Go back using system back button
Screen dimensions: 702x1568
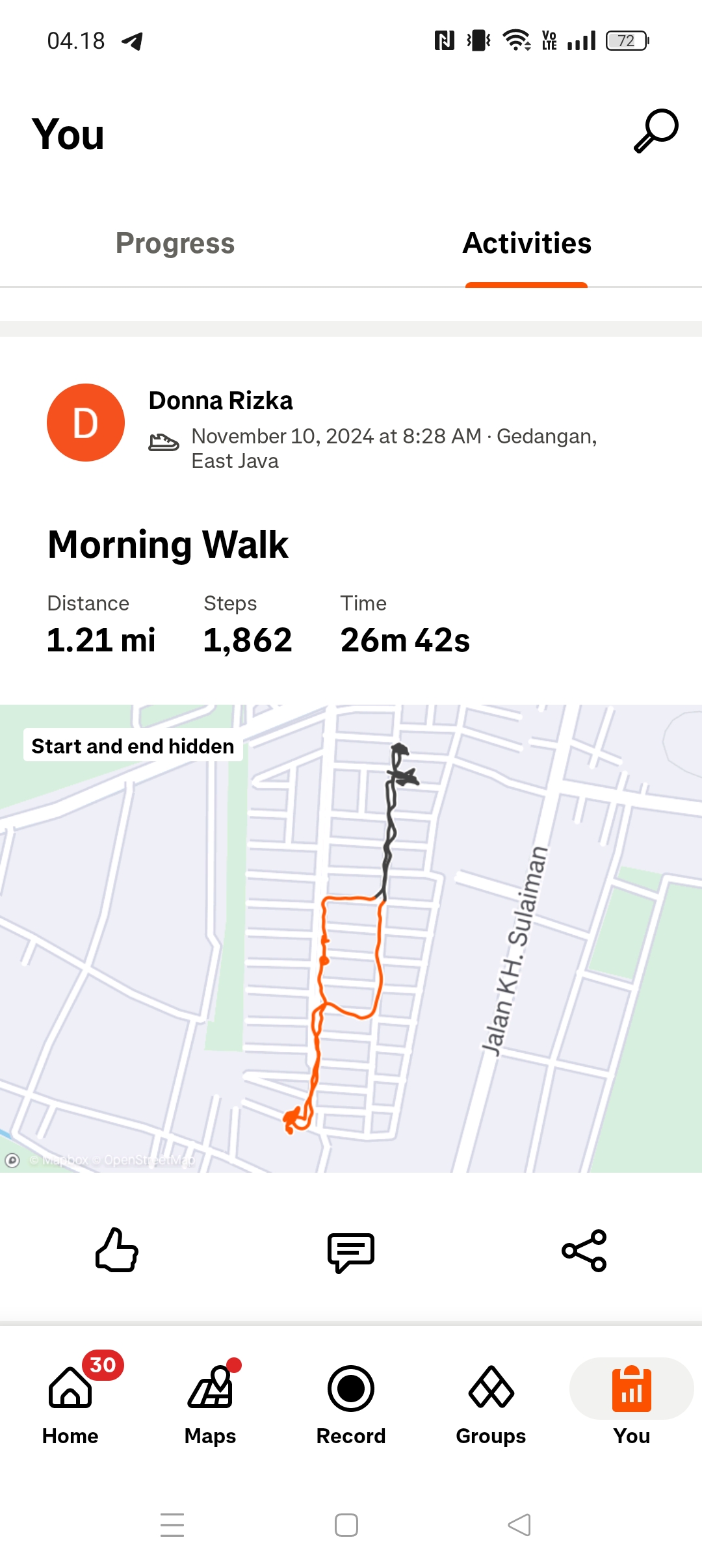(519, 1524)
